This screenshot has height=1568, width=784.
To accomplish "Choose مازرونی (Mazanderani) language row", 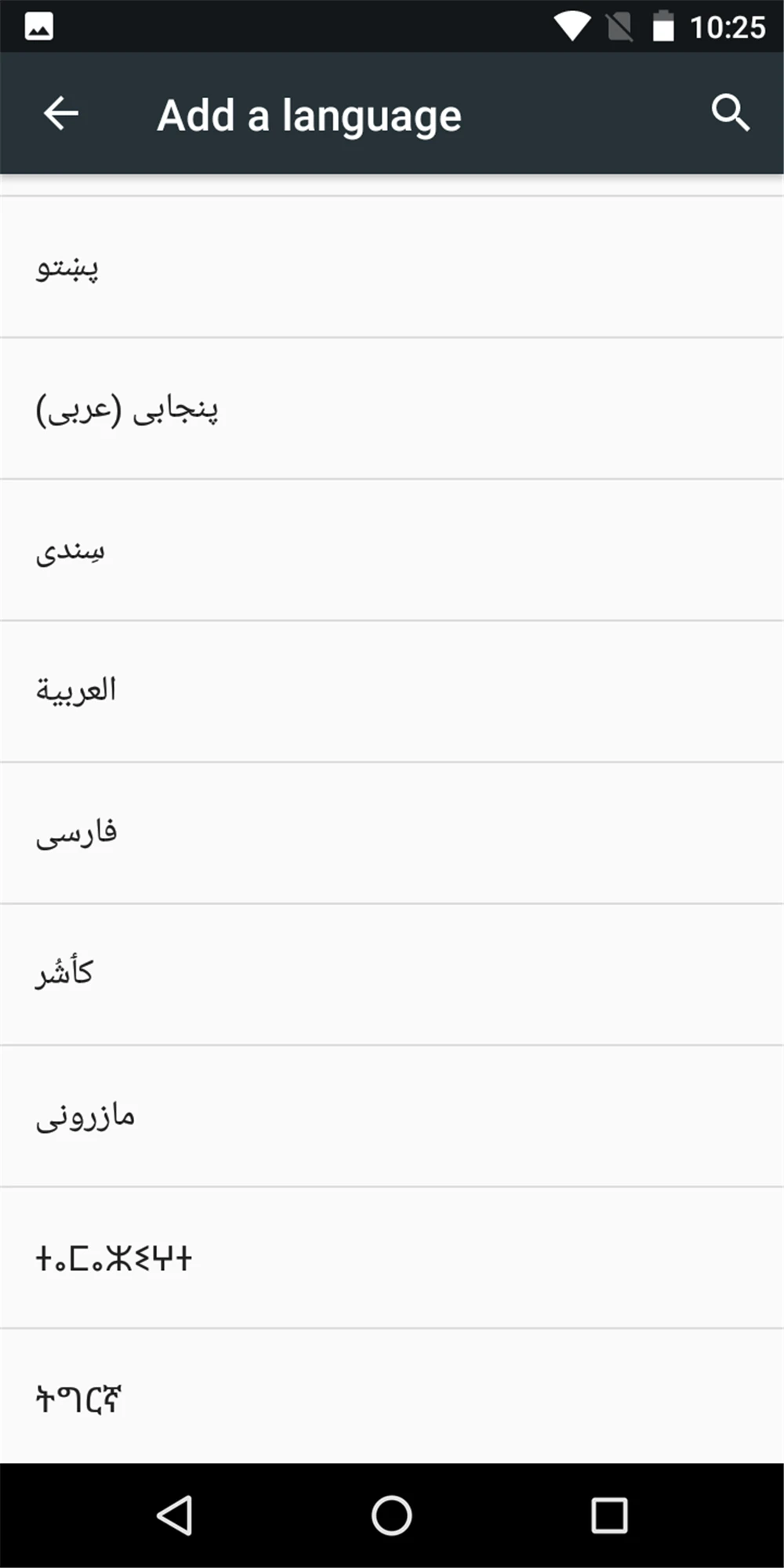I will coord(392,1116).
